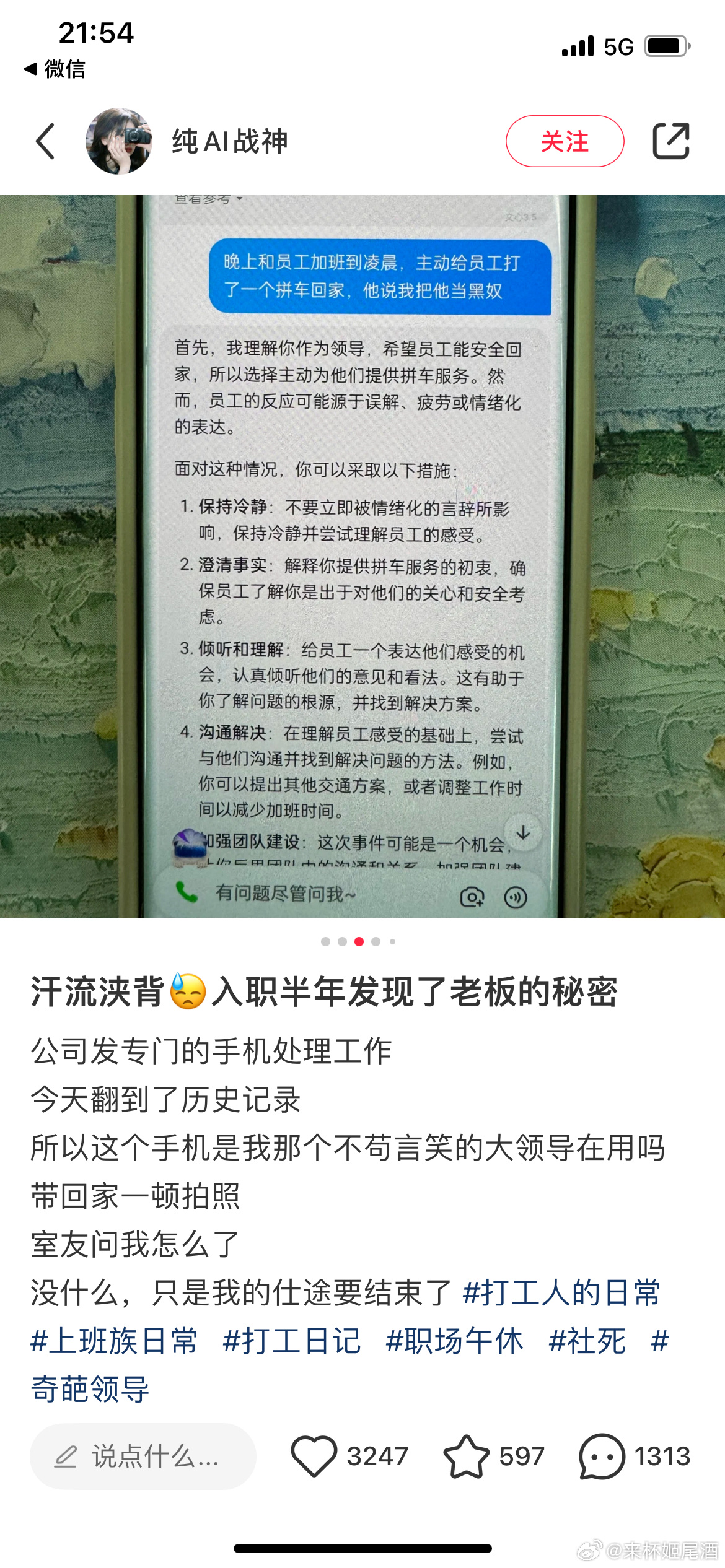
Task: Write a comment in 说点什么 field
Action: point(143,1457)
